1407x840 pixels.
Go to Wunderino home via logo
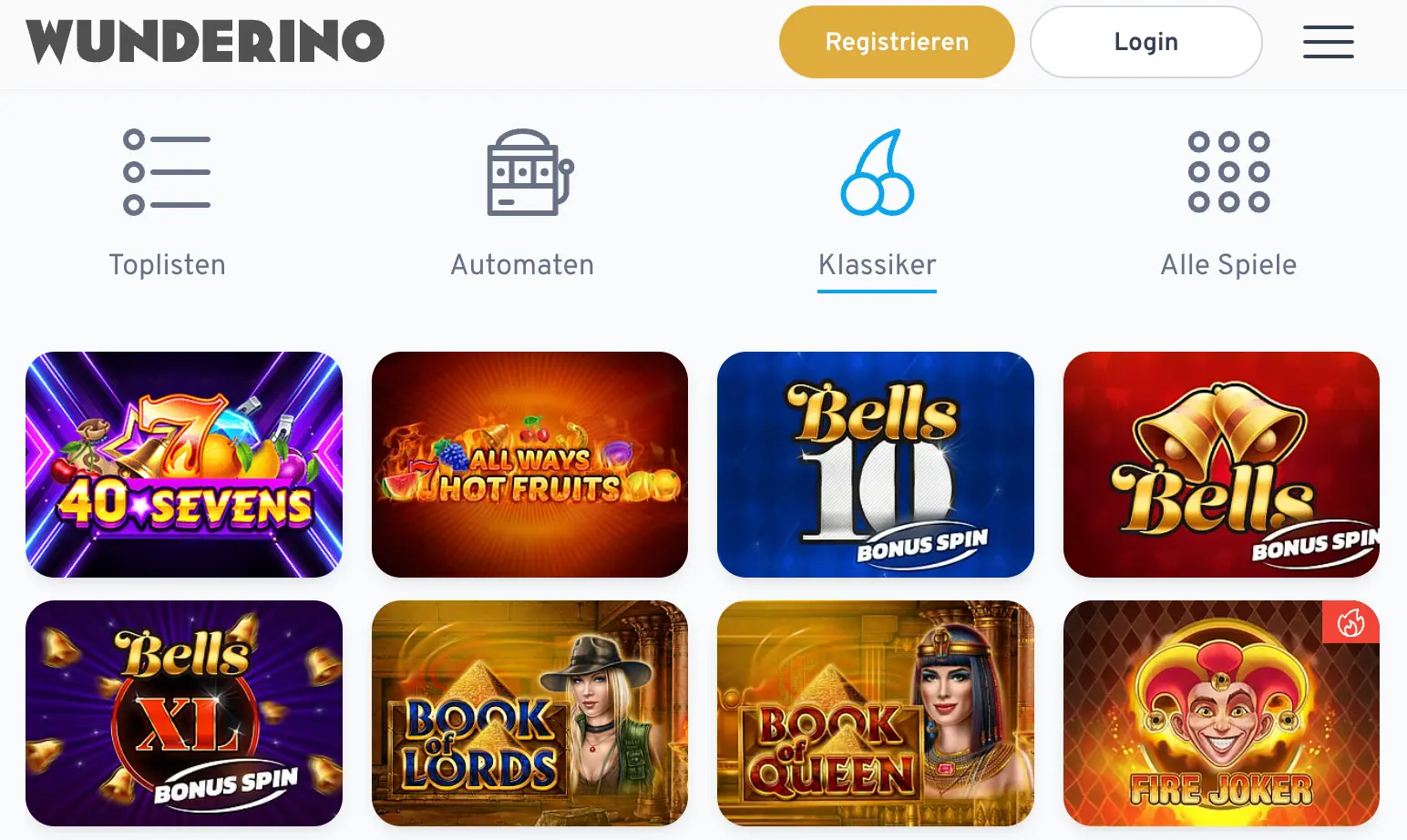tap(205, 42)
